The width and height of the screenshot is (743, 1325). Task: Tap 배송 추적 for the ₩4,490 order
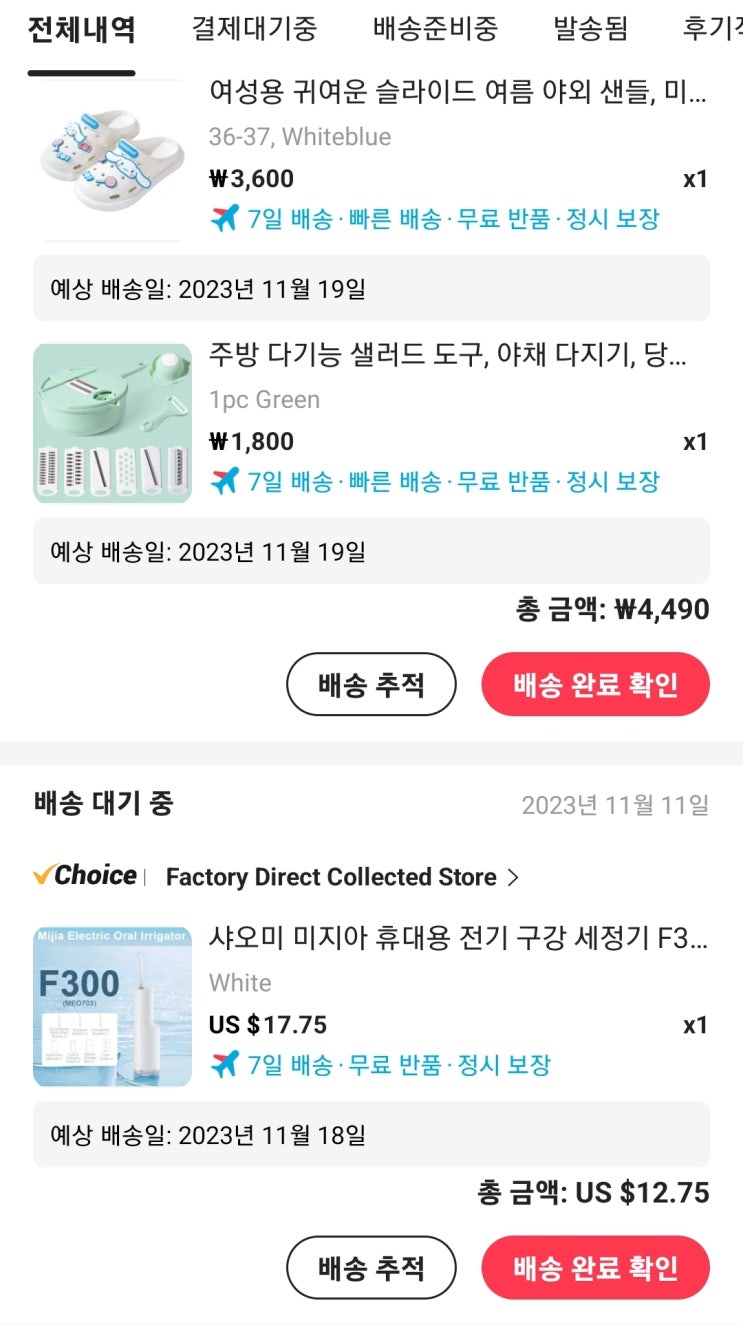coord(371,685)
